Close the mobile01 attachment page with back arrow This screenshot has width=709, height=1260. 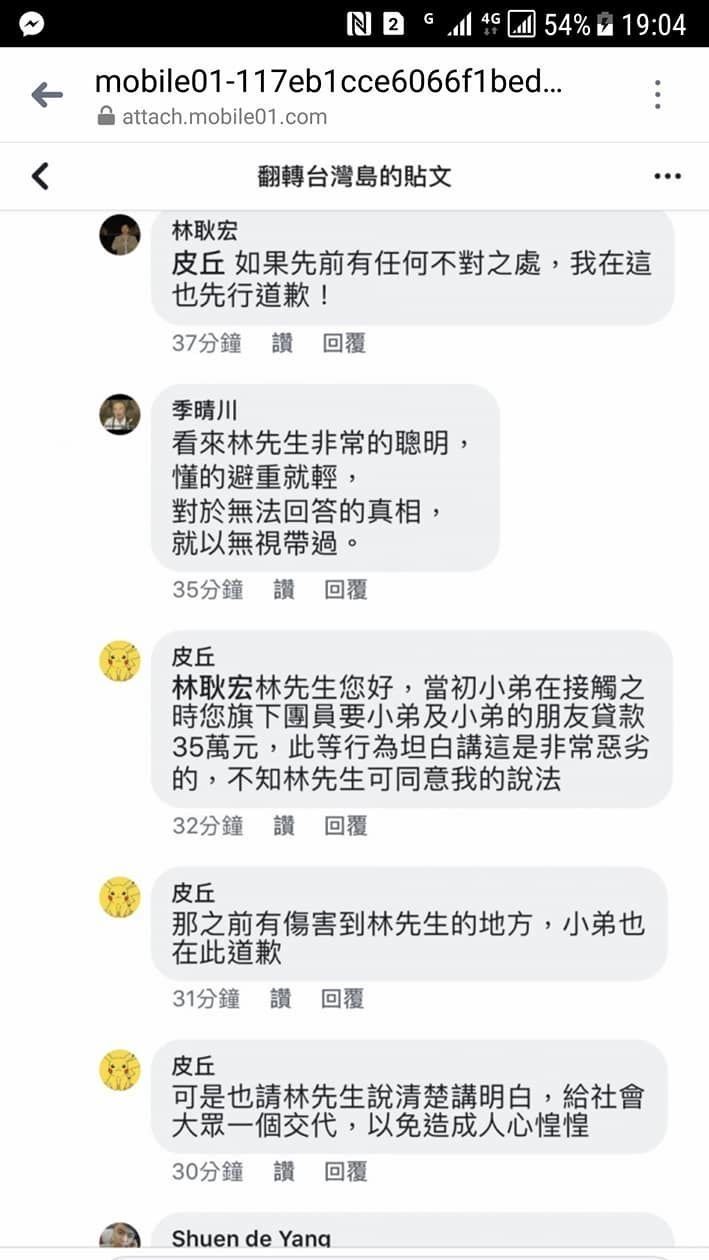click(x=46, y=96)
